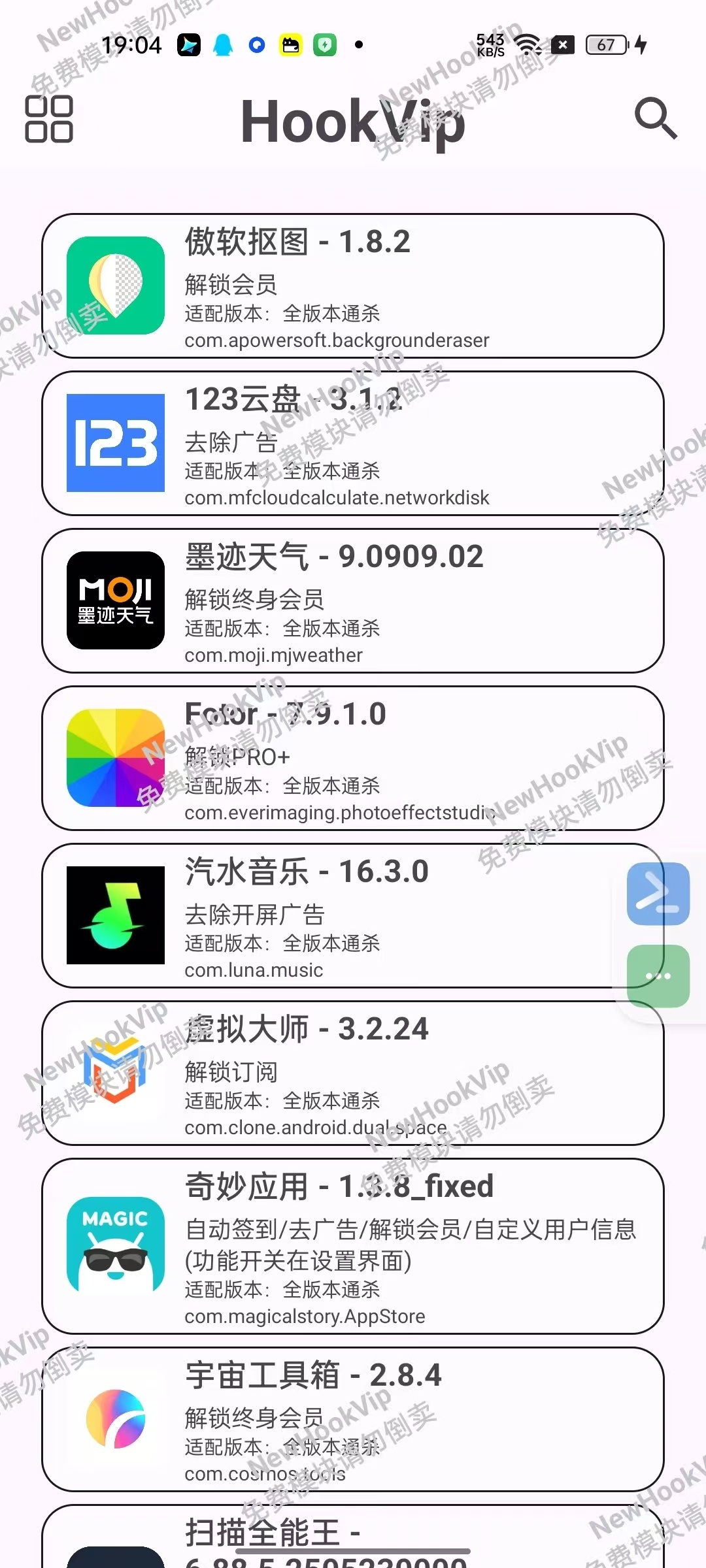Open the grid menu icon

(48, 119)
